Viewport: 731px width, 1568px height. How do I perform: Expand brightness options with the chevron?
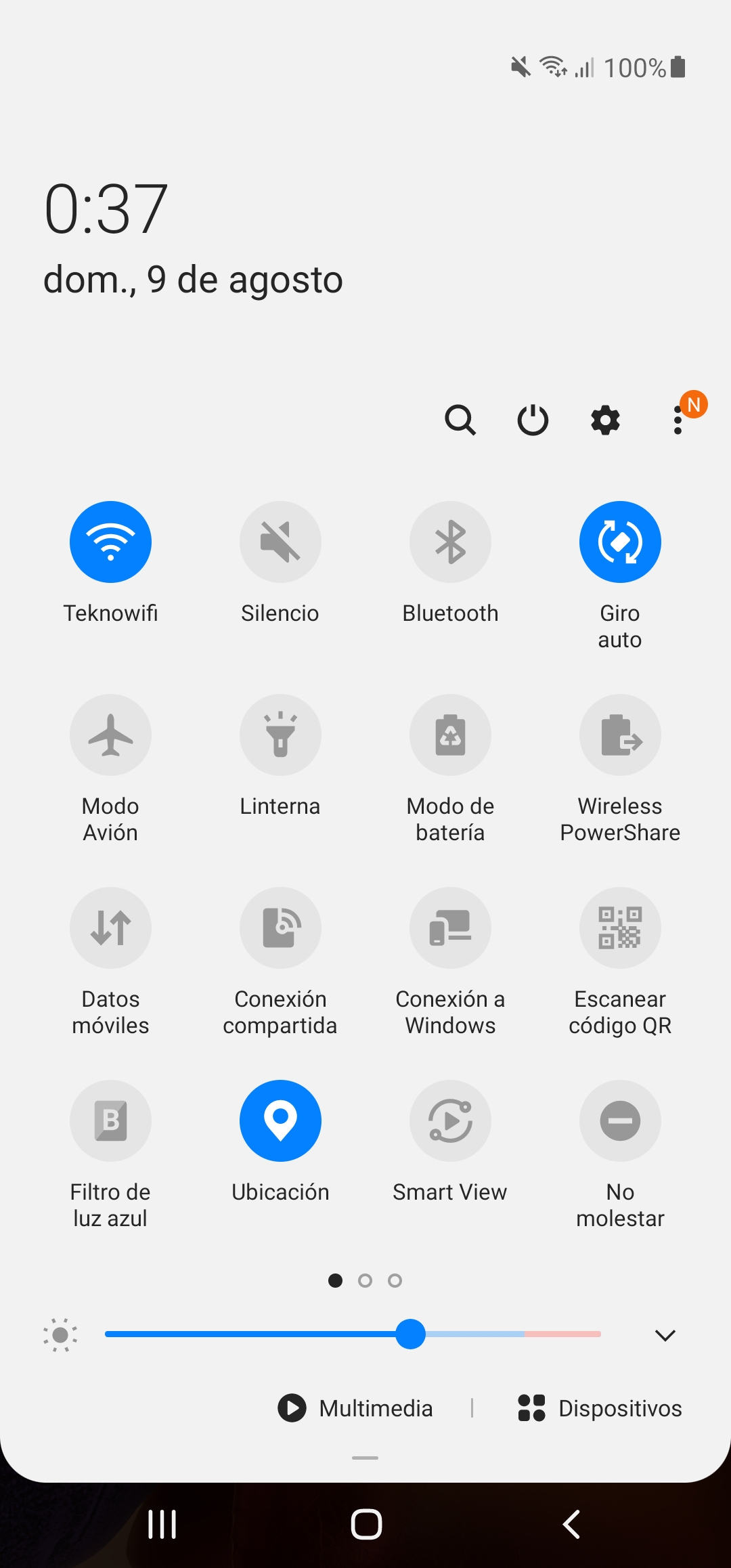click(x=665, y=1335)
